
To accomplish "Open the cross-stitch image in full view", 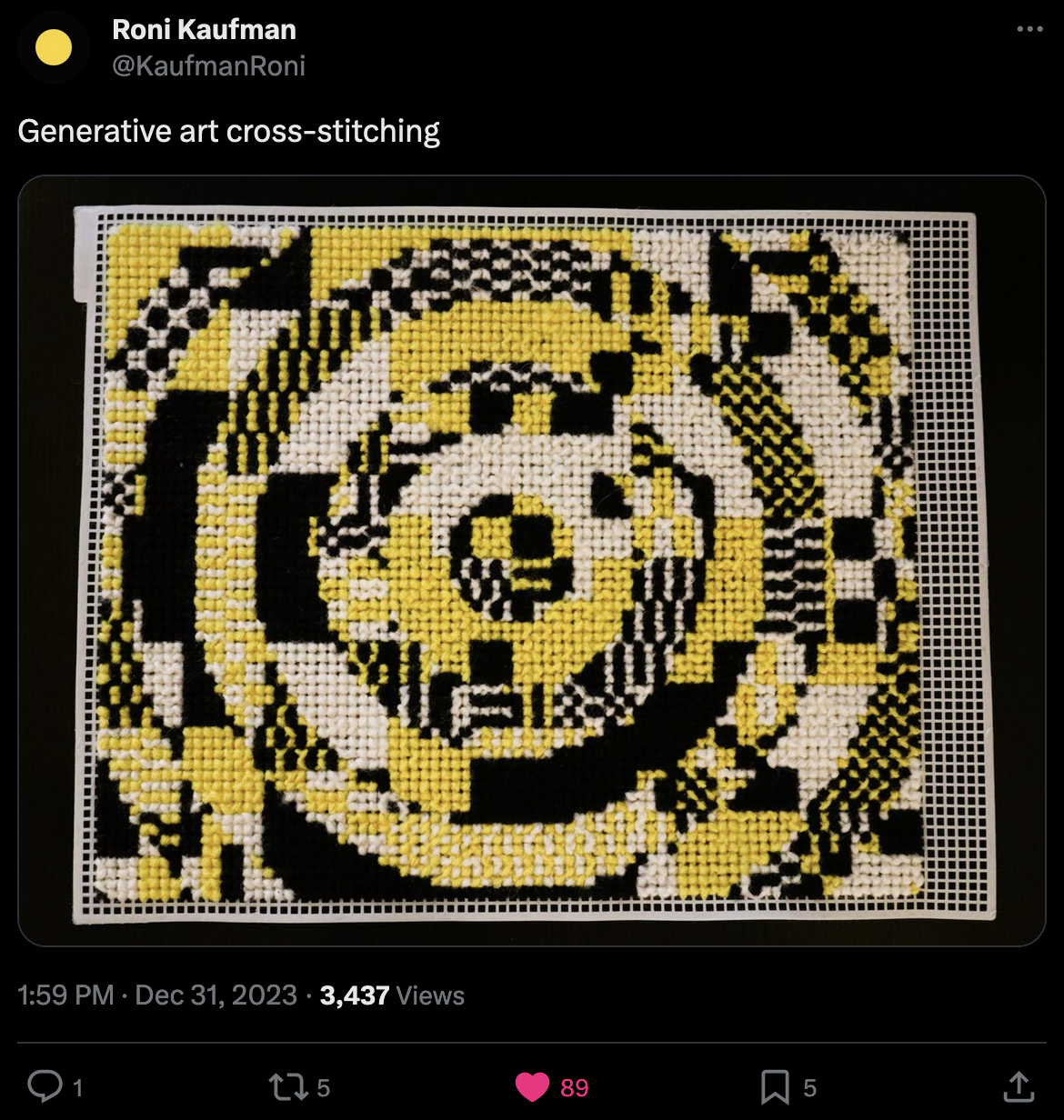I will pyautogui.click(x=532, y=561).
